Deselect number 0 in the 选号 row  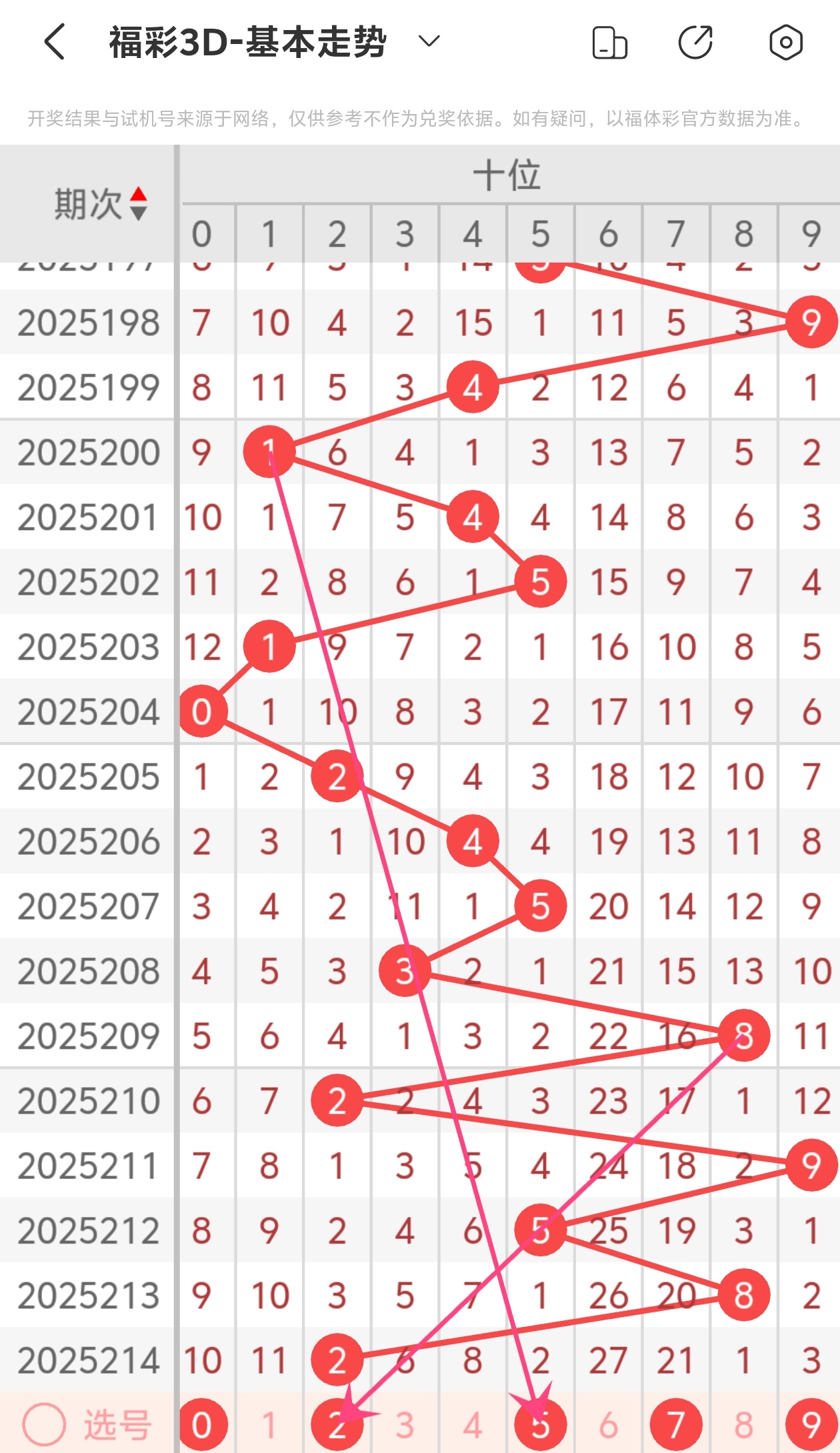(202, 1425)
